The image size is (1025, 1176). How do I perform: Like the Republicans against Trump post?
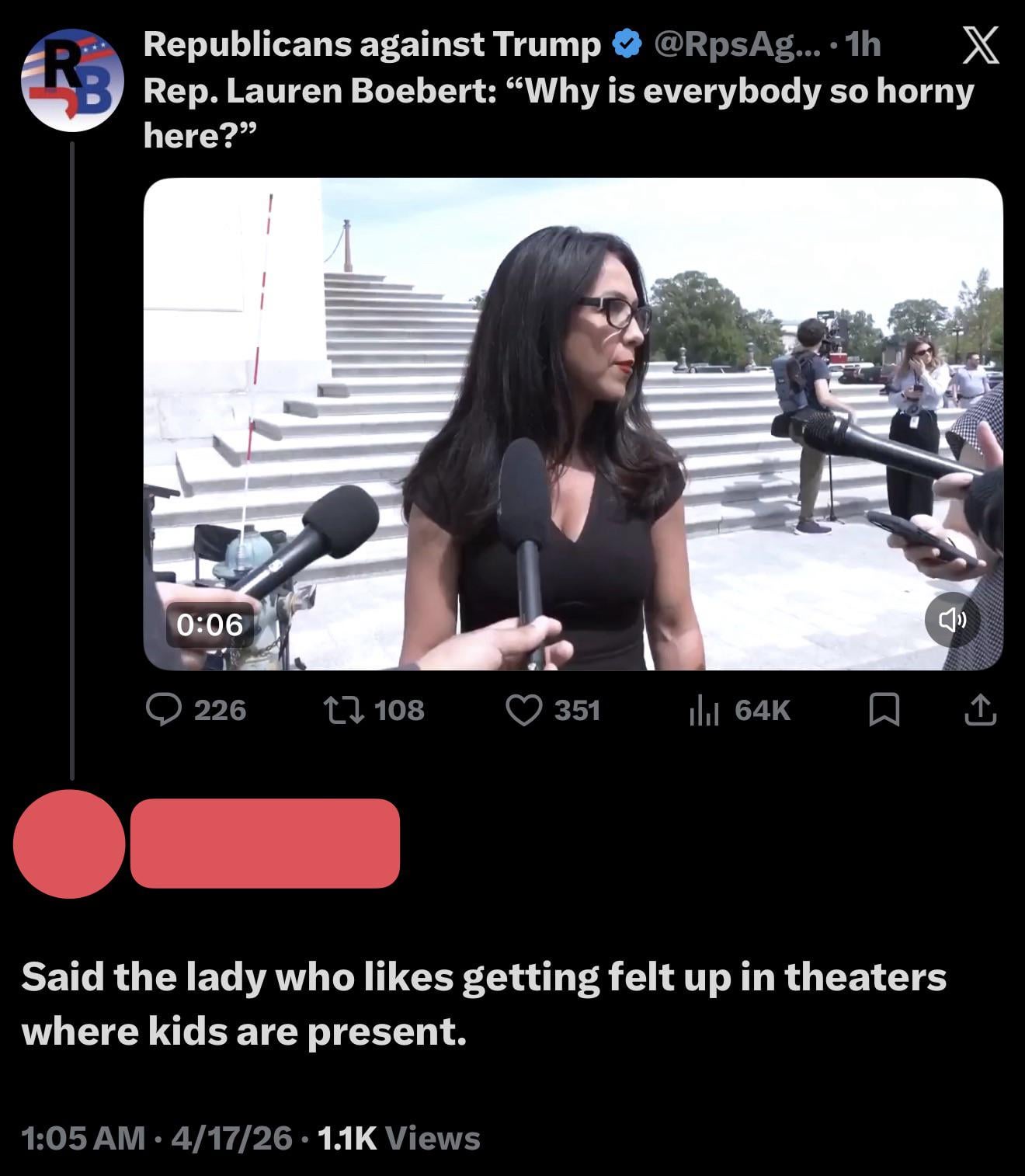[523, 710]
